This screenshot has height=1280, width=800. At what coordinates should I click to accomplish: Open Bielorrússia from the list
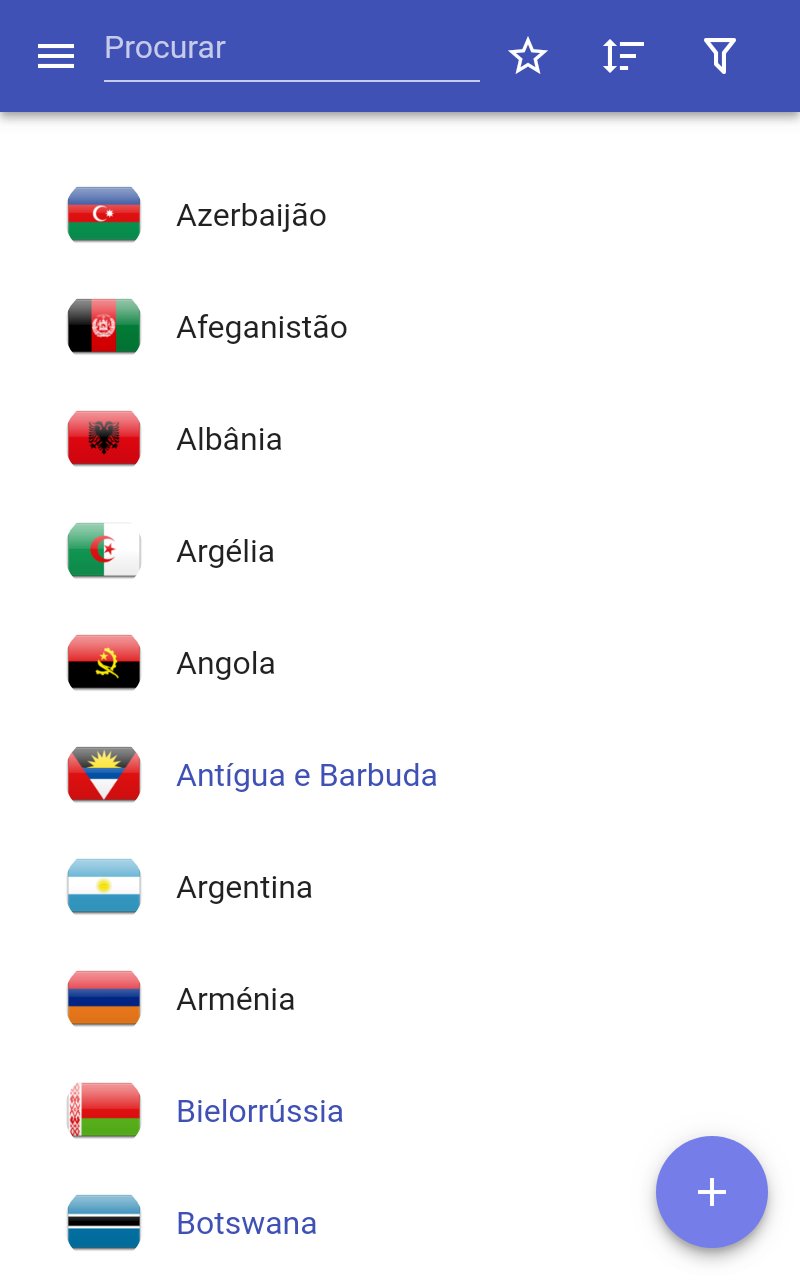(x=259, y=1111)
